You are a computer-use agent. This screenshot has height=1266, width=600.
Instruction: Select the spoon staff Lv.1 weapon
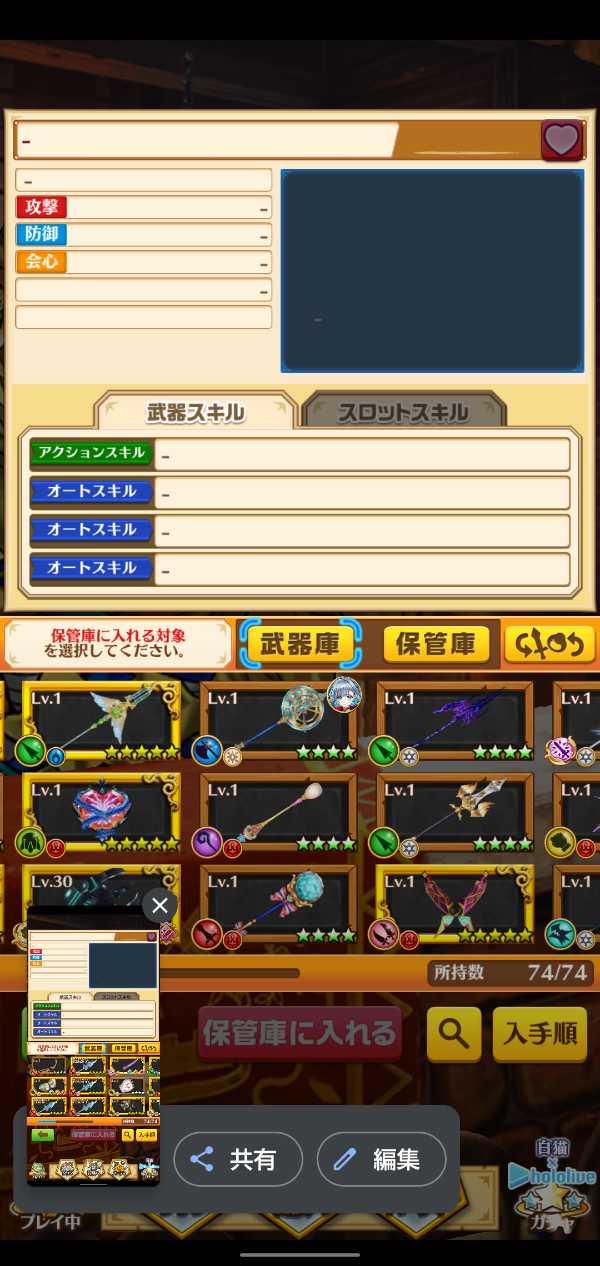pos(277,814)
